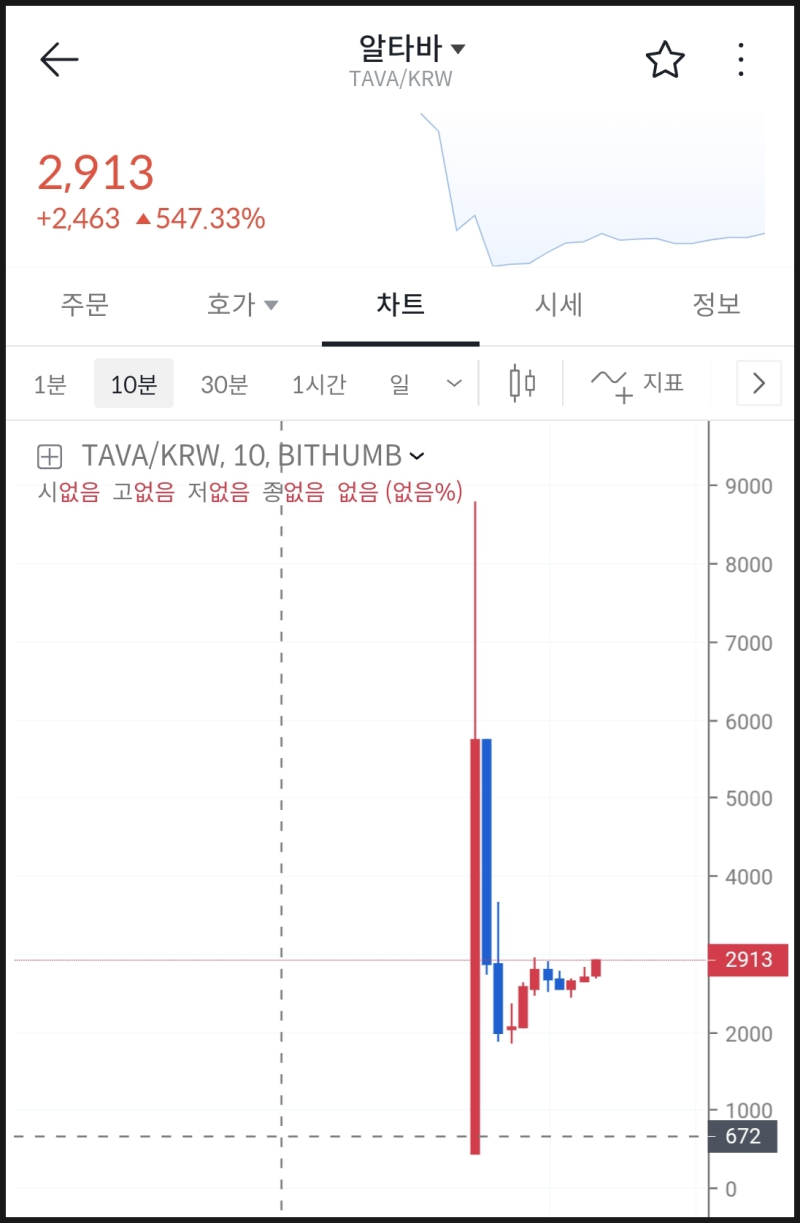800x1223 pixels.
Task: Toggle the favorite star for 알타바
Action: [x=665, y=59]
